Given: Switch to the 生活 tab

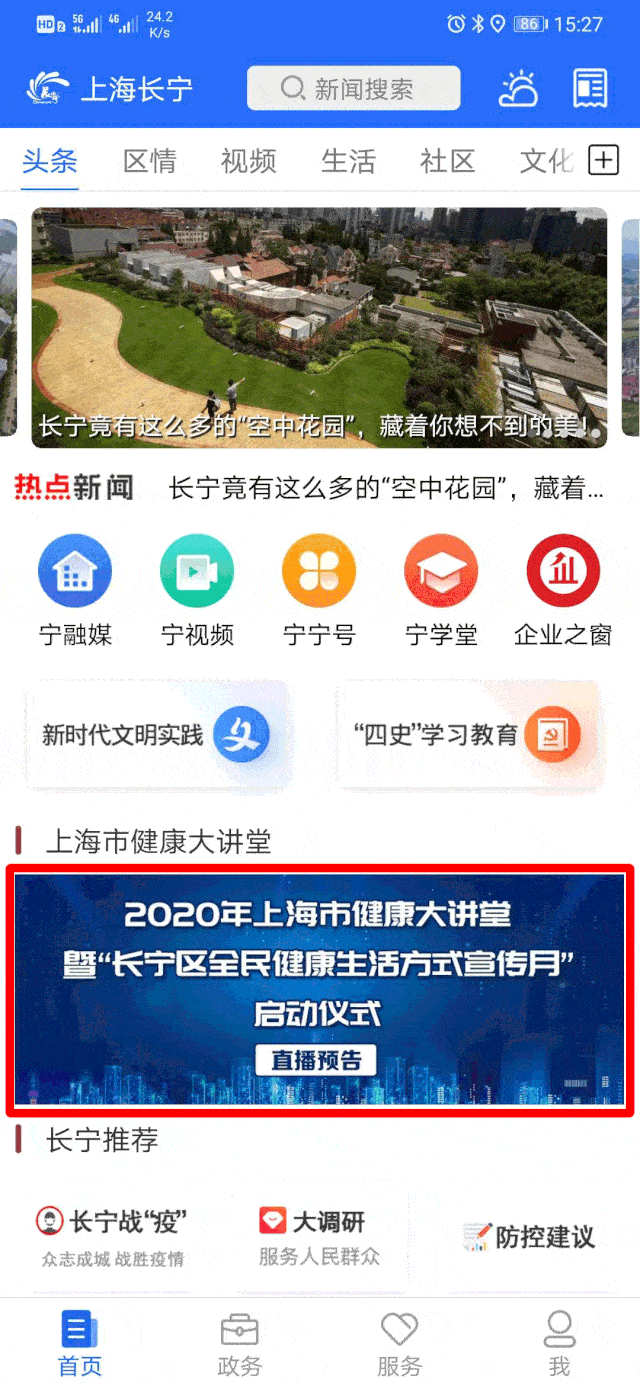Looking at the screenshot, I should [348, 161].
